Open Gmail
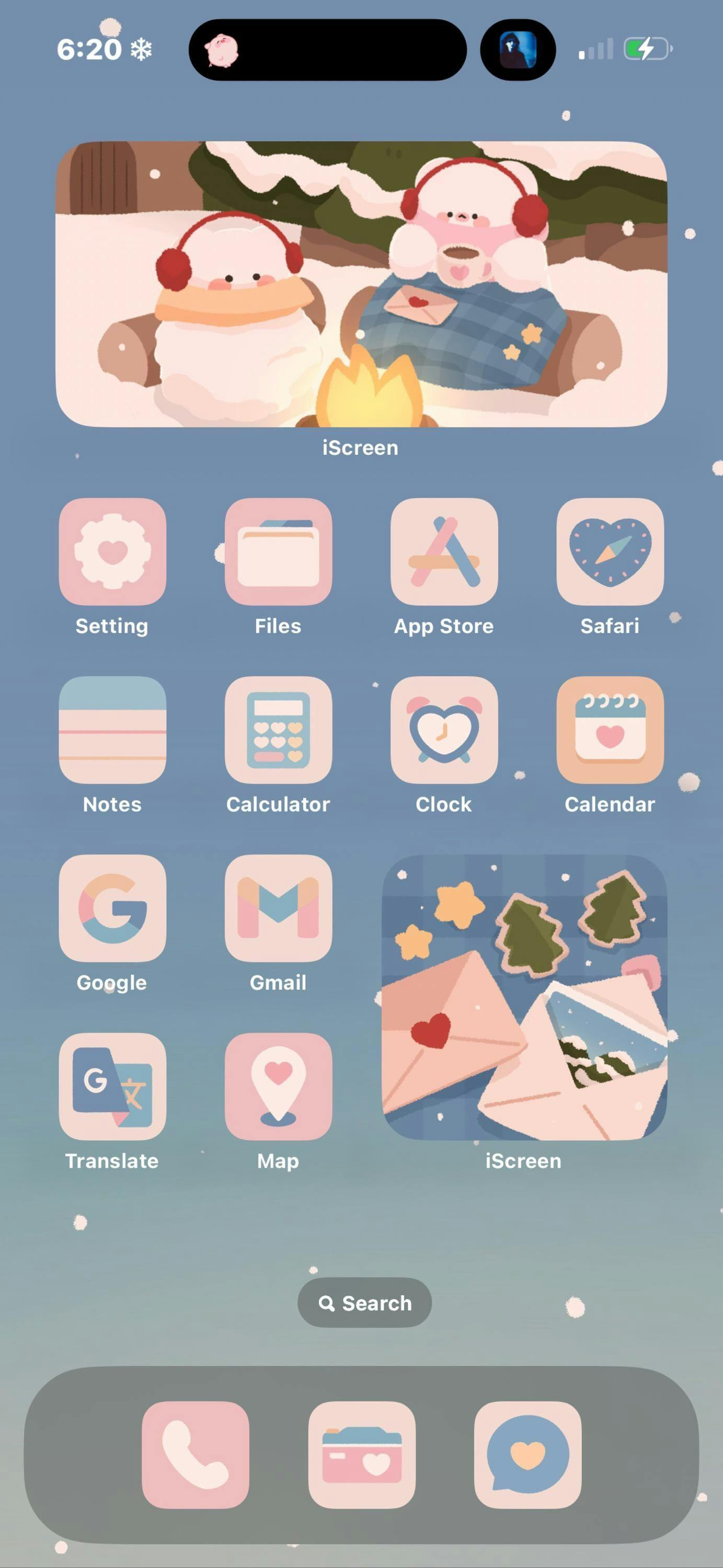Image resolution: width=723 pixels, height=1568 pixels. click(278, 908)
